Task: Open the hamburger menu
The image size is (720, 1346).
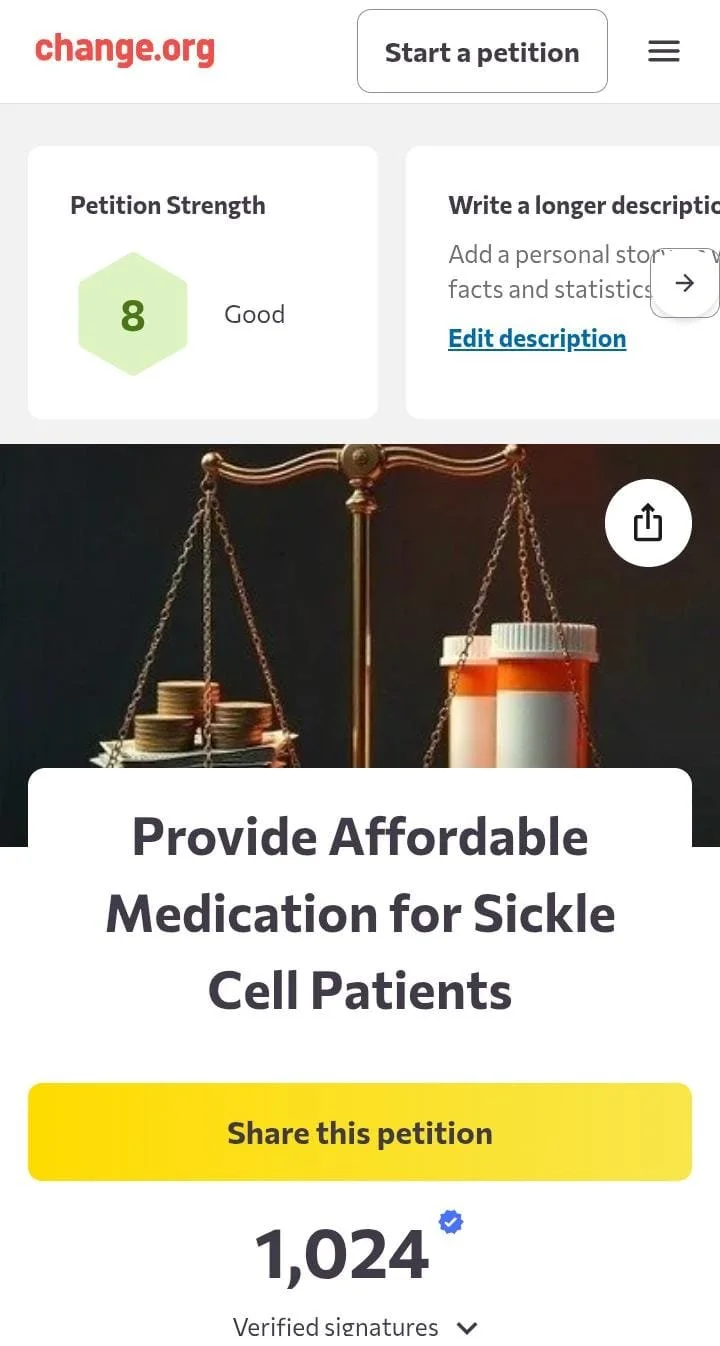Action: [664, 52]
